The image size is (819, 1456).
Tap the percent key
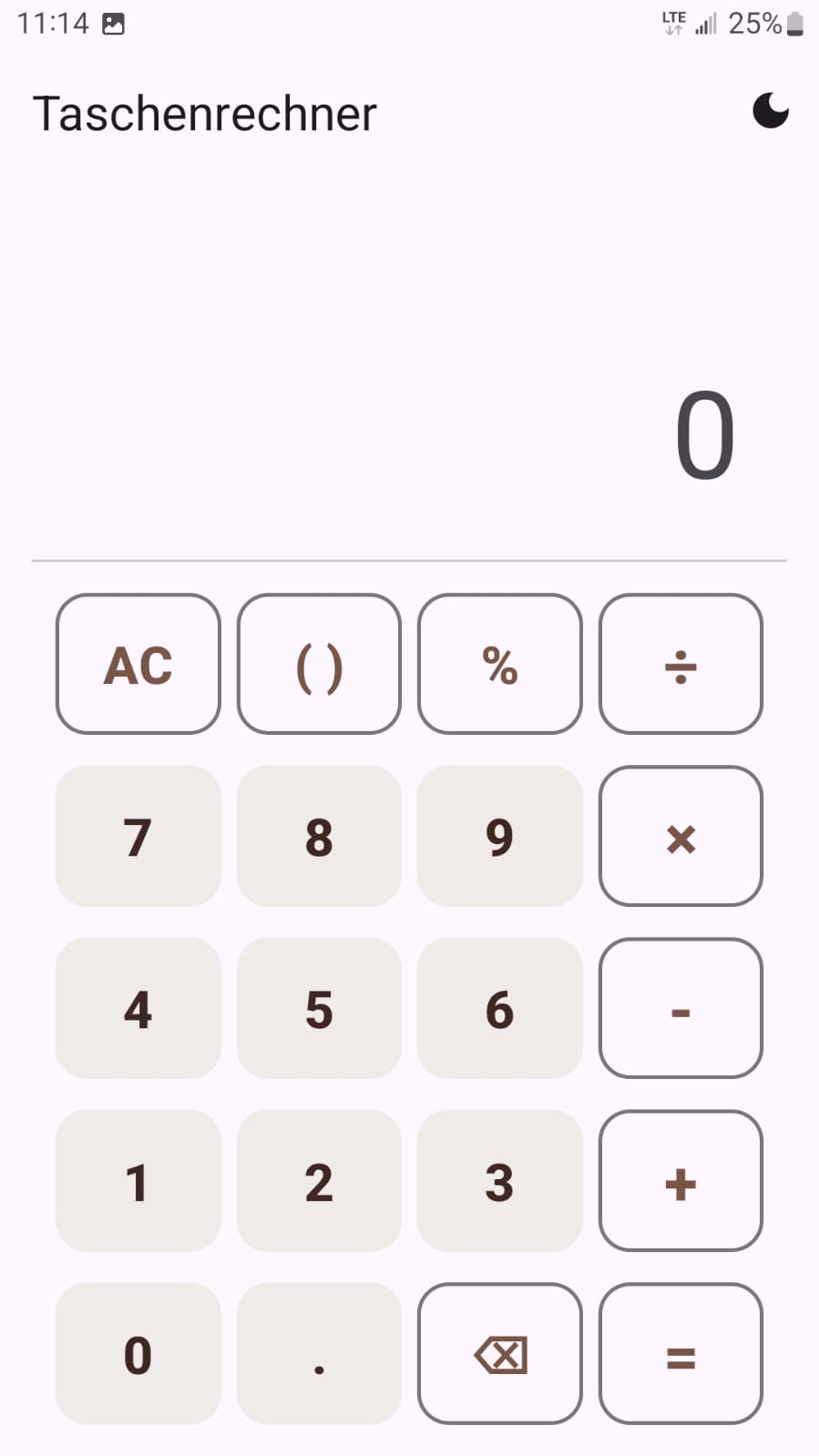point(499,664)
